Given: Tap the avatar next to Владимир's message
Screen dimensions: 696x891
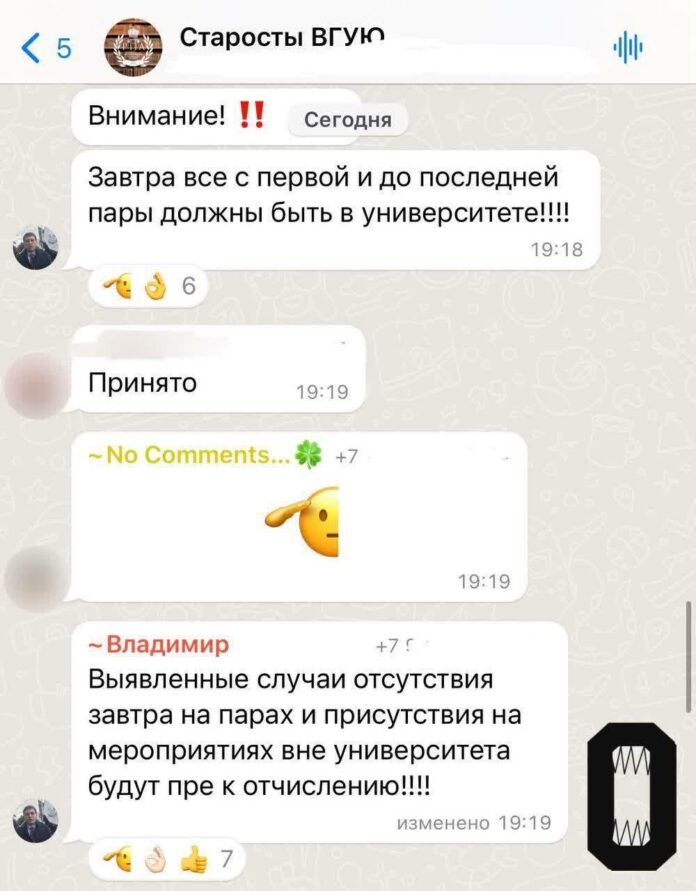Looking at the screenshot, I should [x=35, y=821].
